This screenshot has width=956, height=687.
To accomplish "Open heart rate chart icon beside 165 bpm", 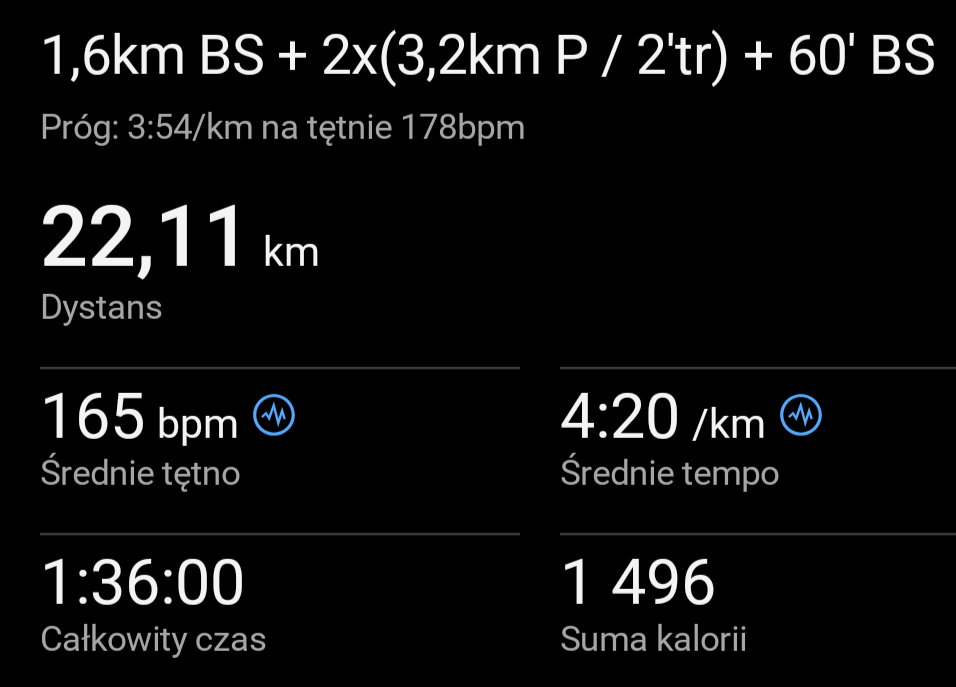I will pos(274,415).
